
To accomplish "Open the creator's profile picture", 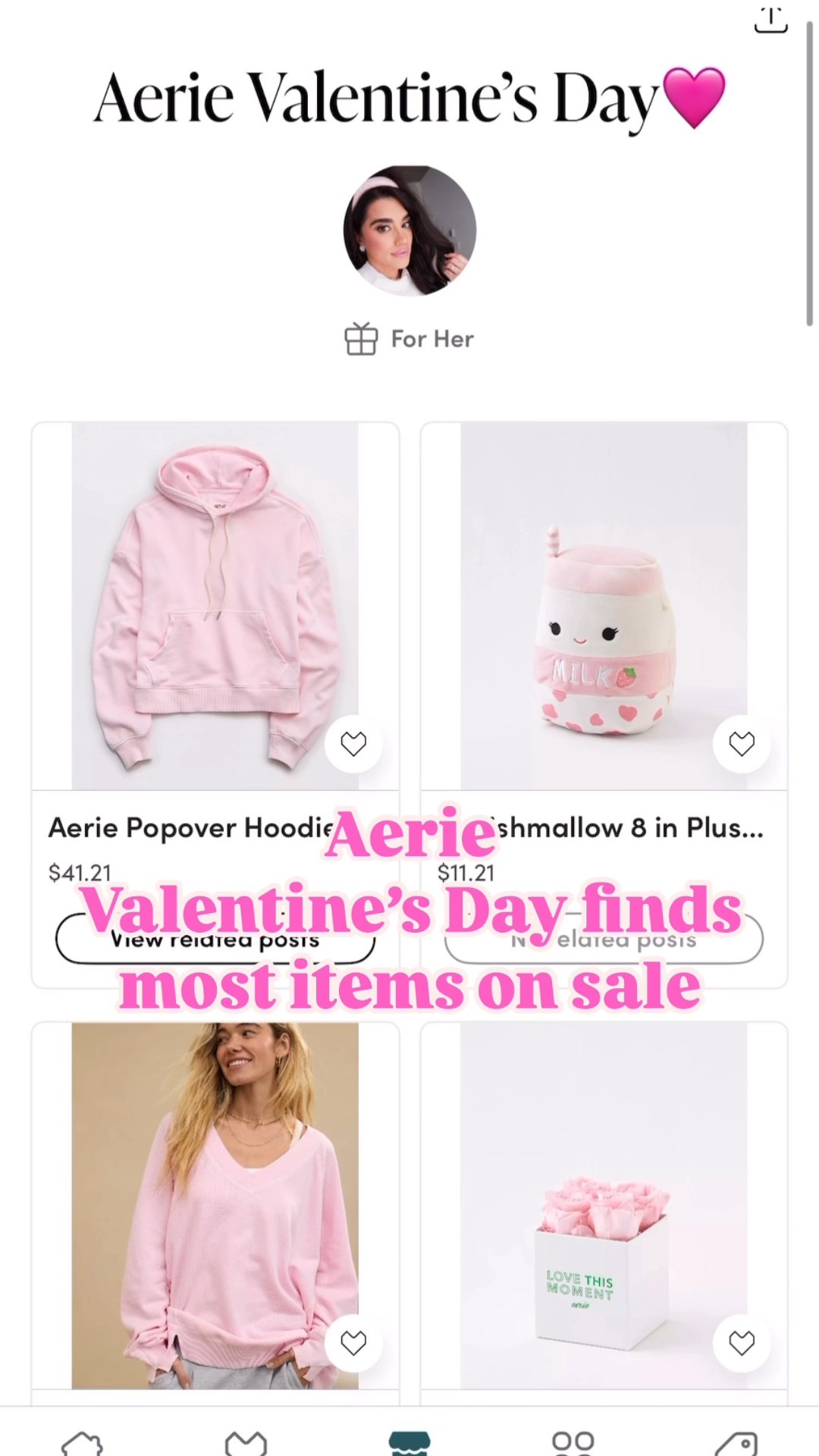I will click(x=409, y=230).
